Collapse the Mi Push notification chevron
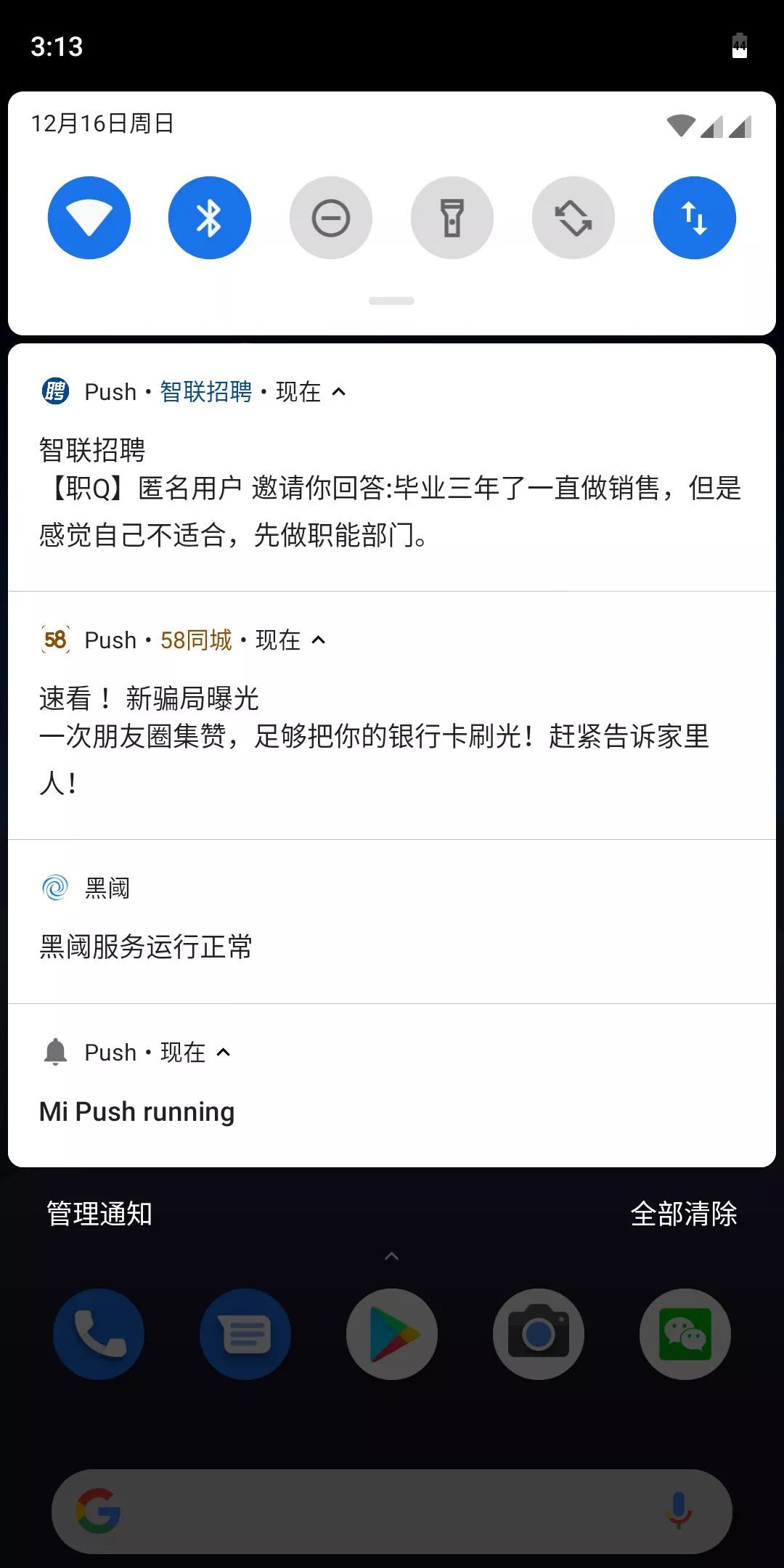The image size is (784, 1568). point(224,1053)
